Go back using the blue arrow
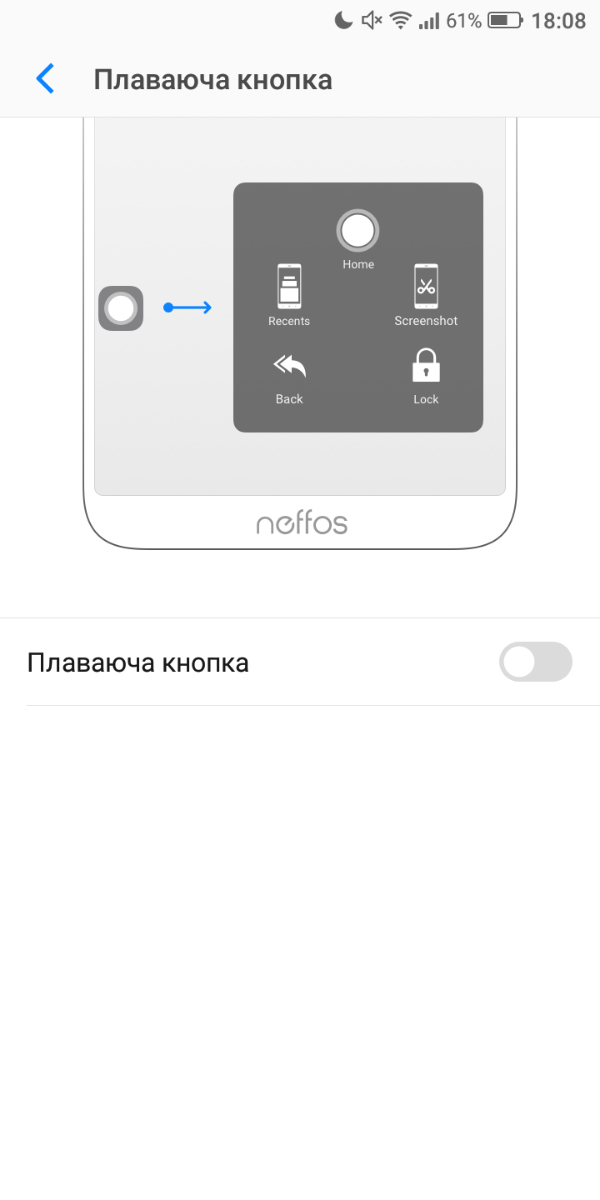This screenshot has width=600, height=1200. (45, 79)
